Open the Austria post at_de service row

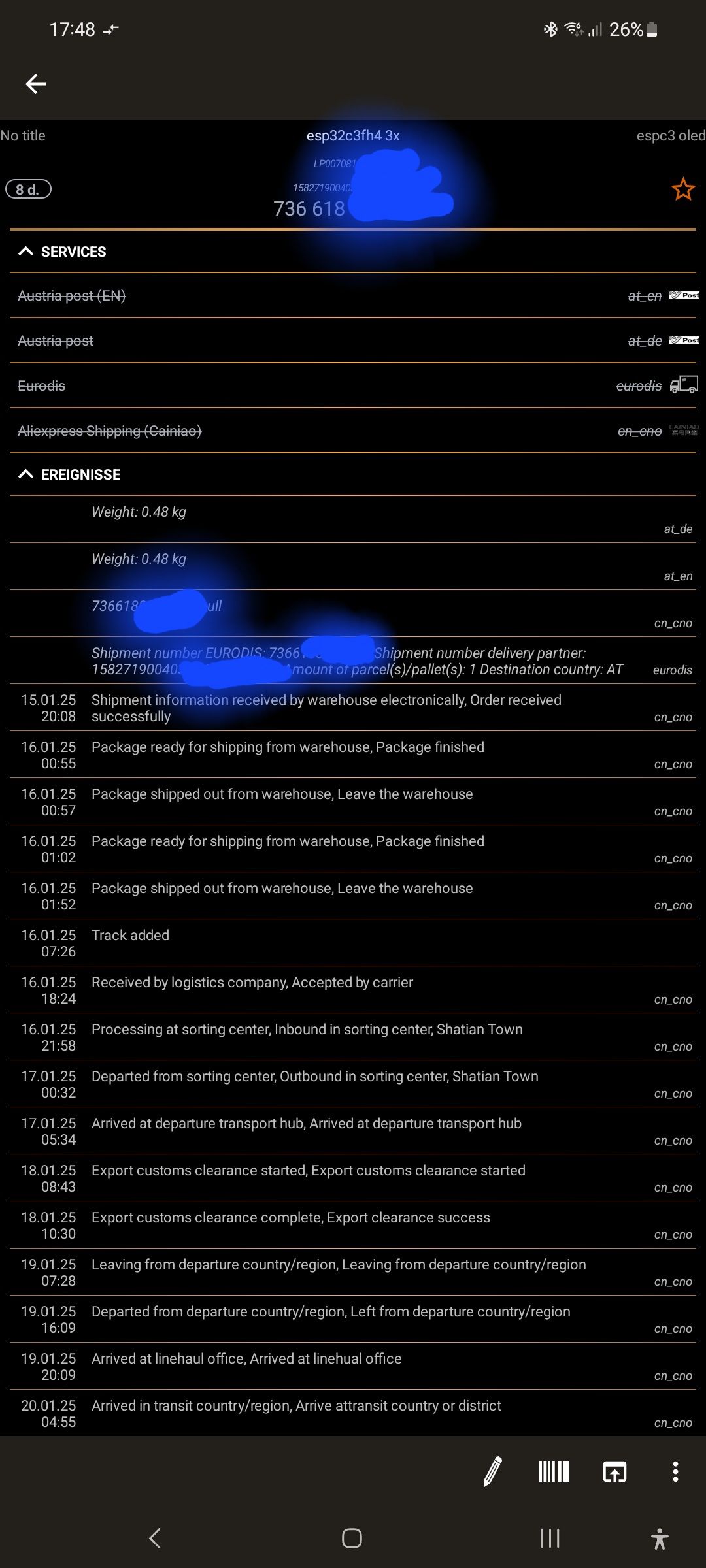353,341
